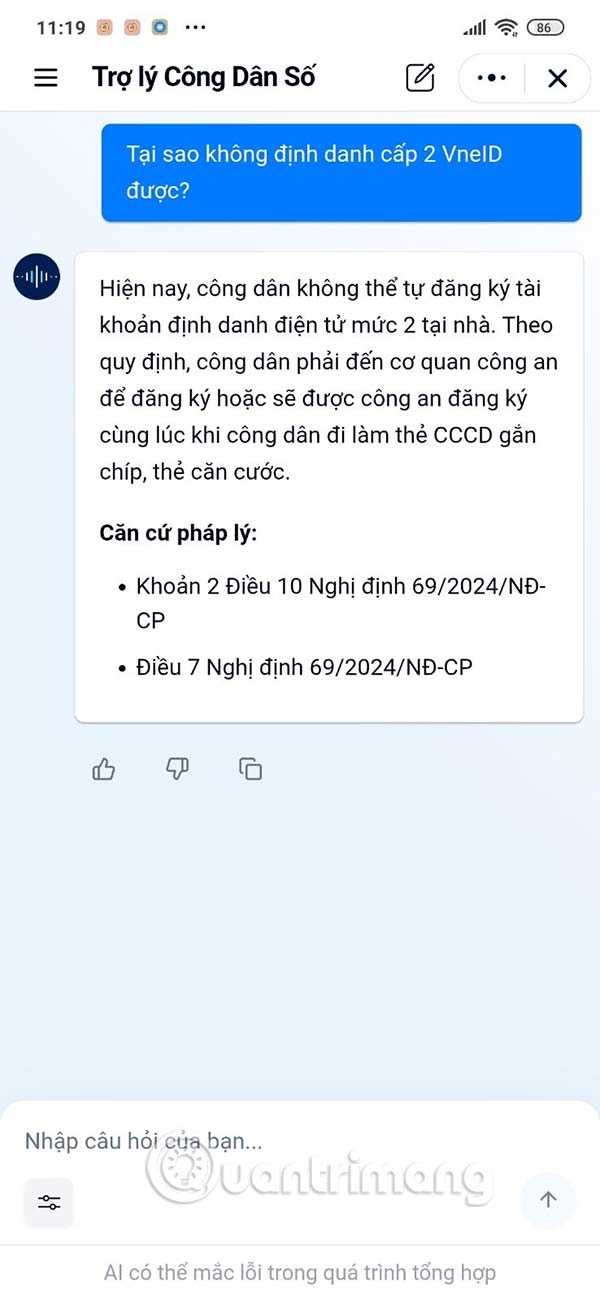Dislike the assistant's answer with thumbs down
Screen dimensions: 600x1300
coord(177,769)
